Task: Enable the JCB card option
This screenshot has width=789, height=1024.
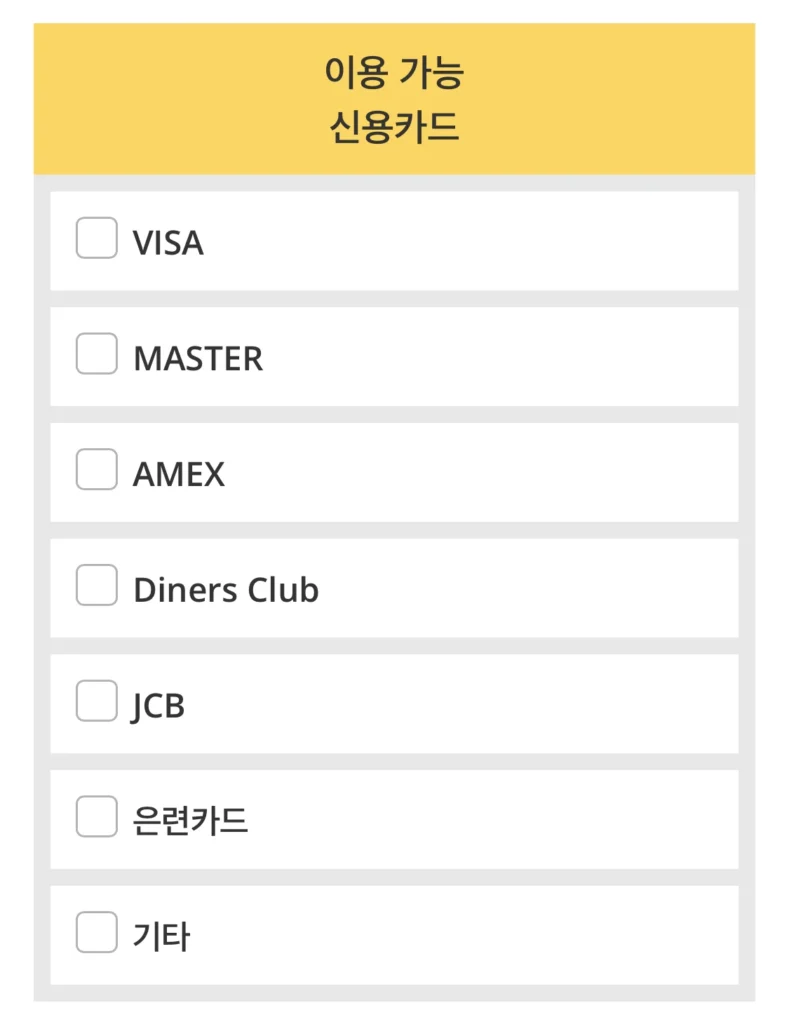Action: click(97, 702)
